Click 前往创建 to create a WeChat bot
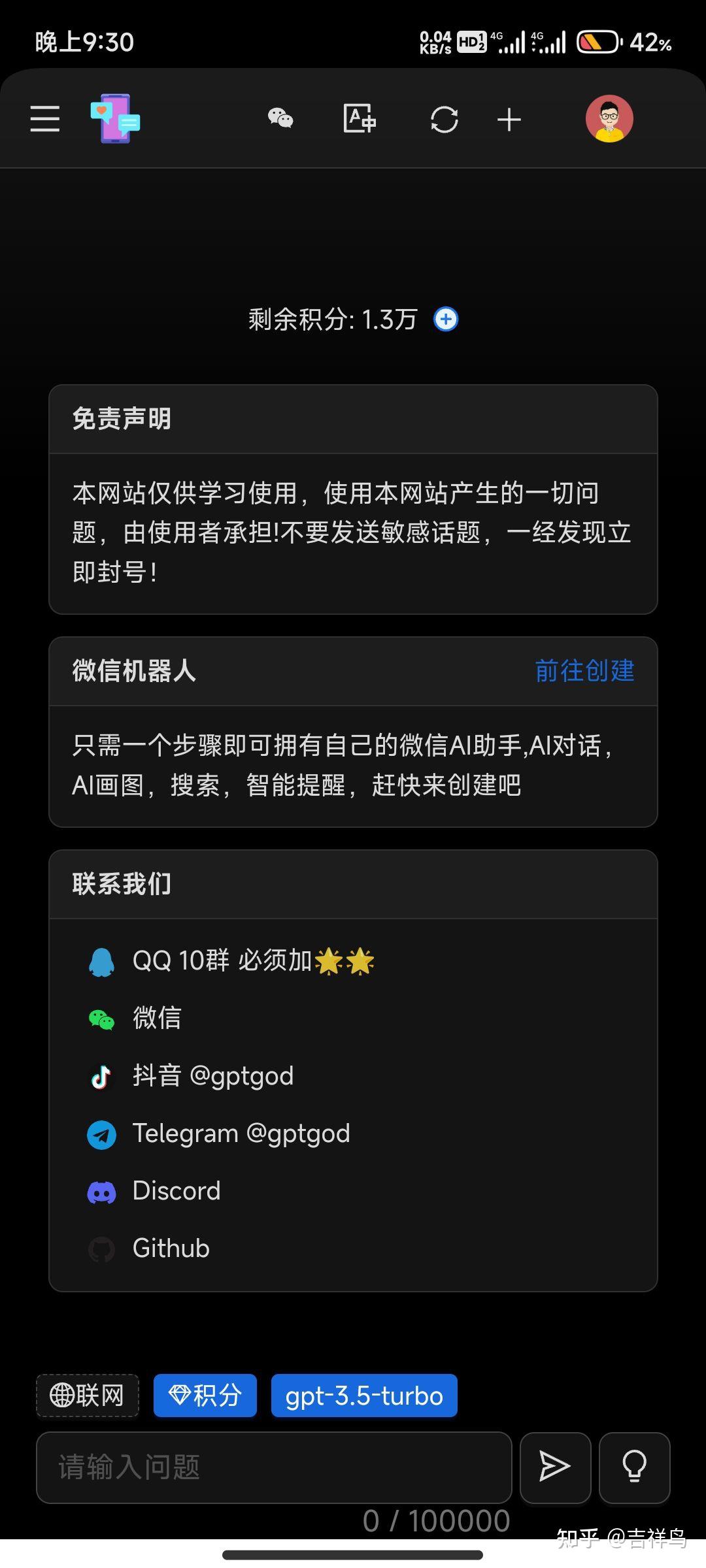The height and width of the screenshot is (1568, 706). (x=585, y=671)
